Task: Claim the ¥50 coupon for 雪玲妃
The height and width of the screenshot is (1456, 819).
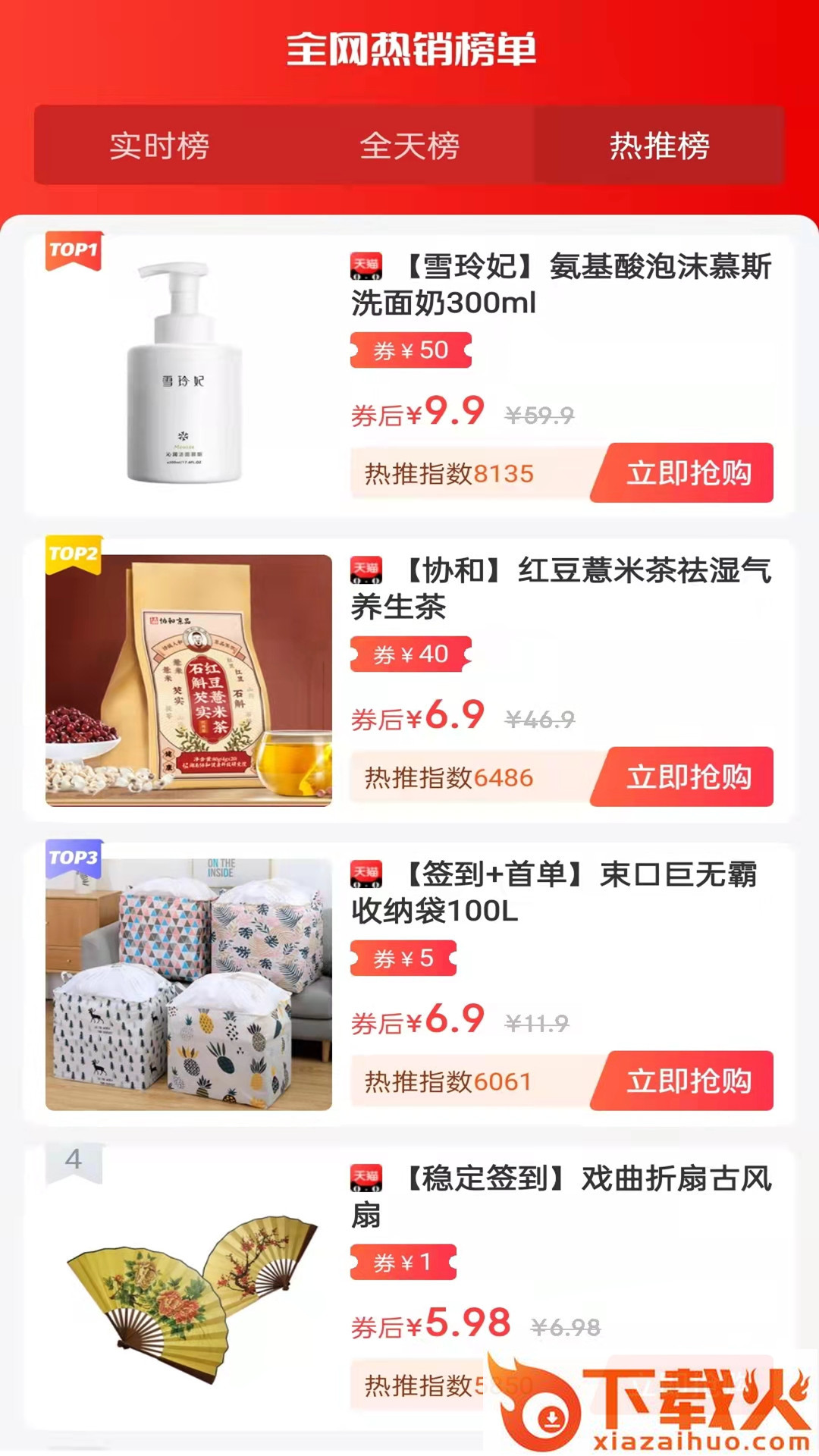Action: (x=410, y=350)
